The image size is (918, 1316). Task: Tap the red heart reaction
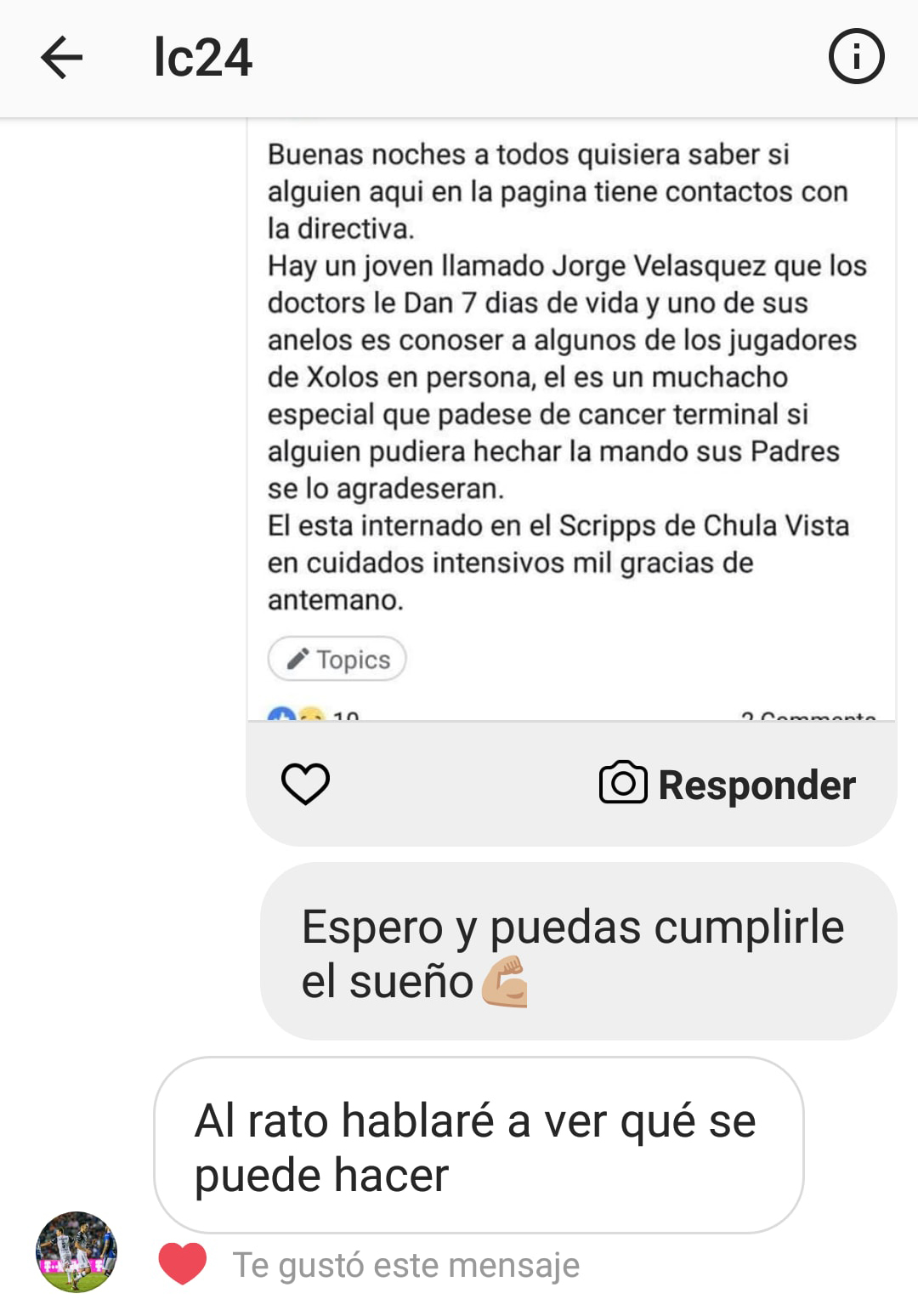coord(183,1263)
